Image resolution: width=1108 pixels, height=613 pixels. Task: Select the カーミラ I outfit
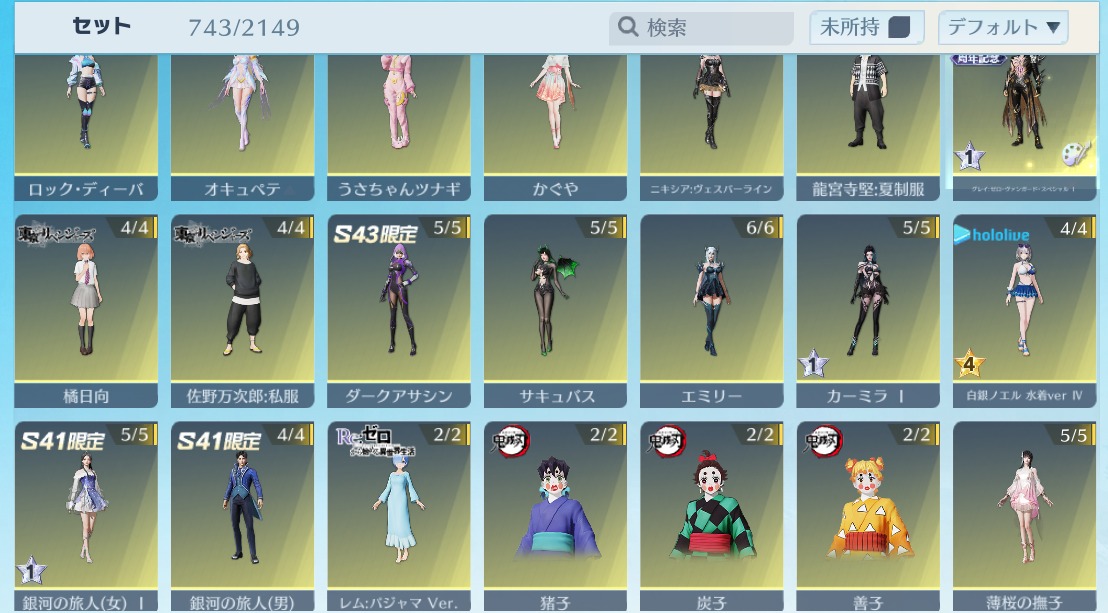tap(868, 310)
